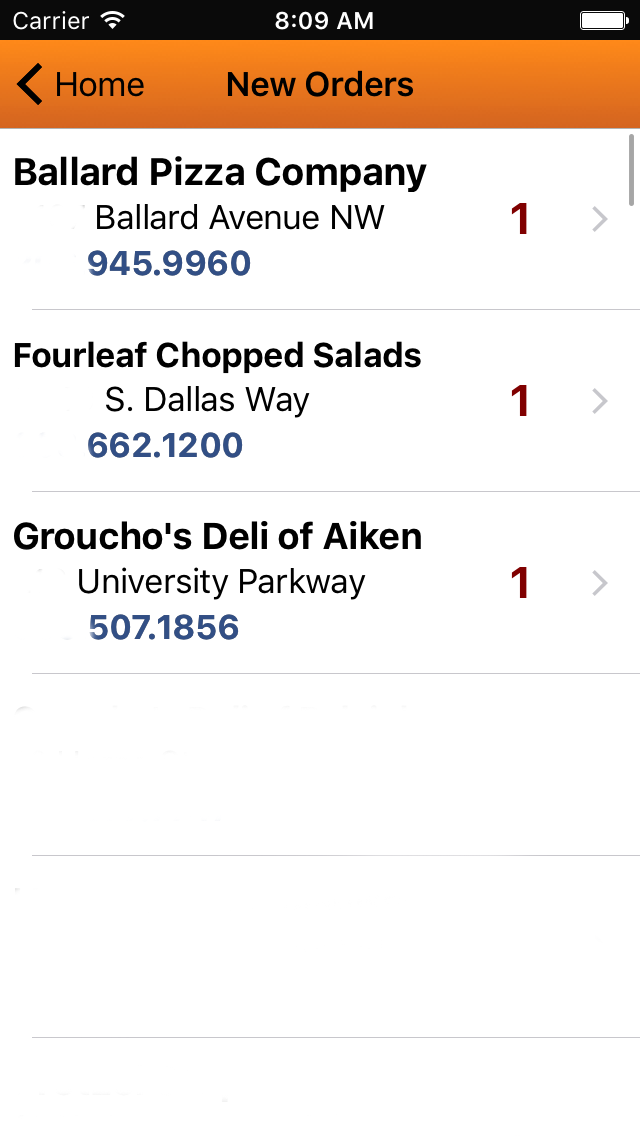Open Groucho's Deli of Aiken orders
This screenshot has width=640, height=1136.
click(320, 583)
